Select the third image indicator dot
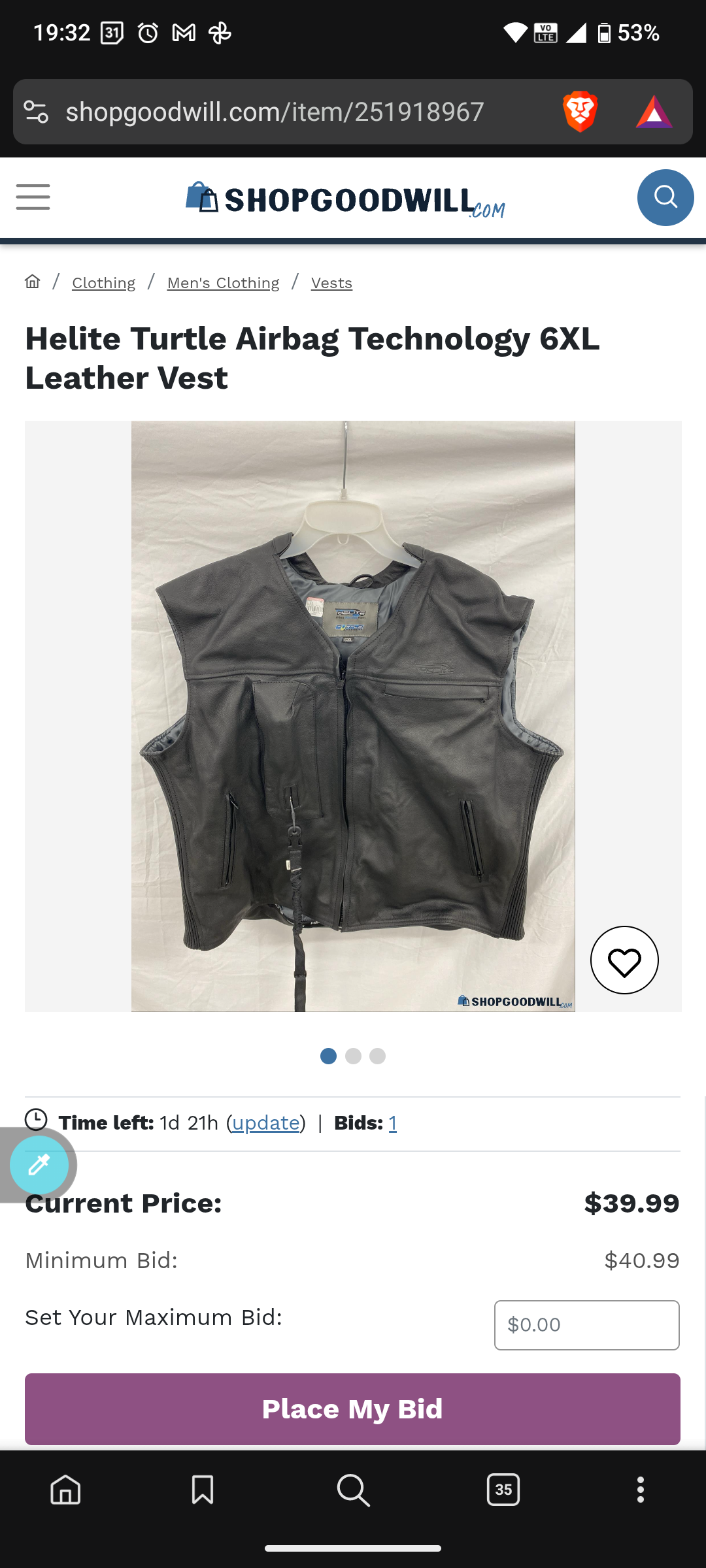Screen dimensions: 706x1568 click(378, 1056)
